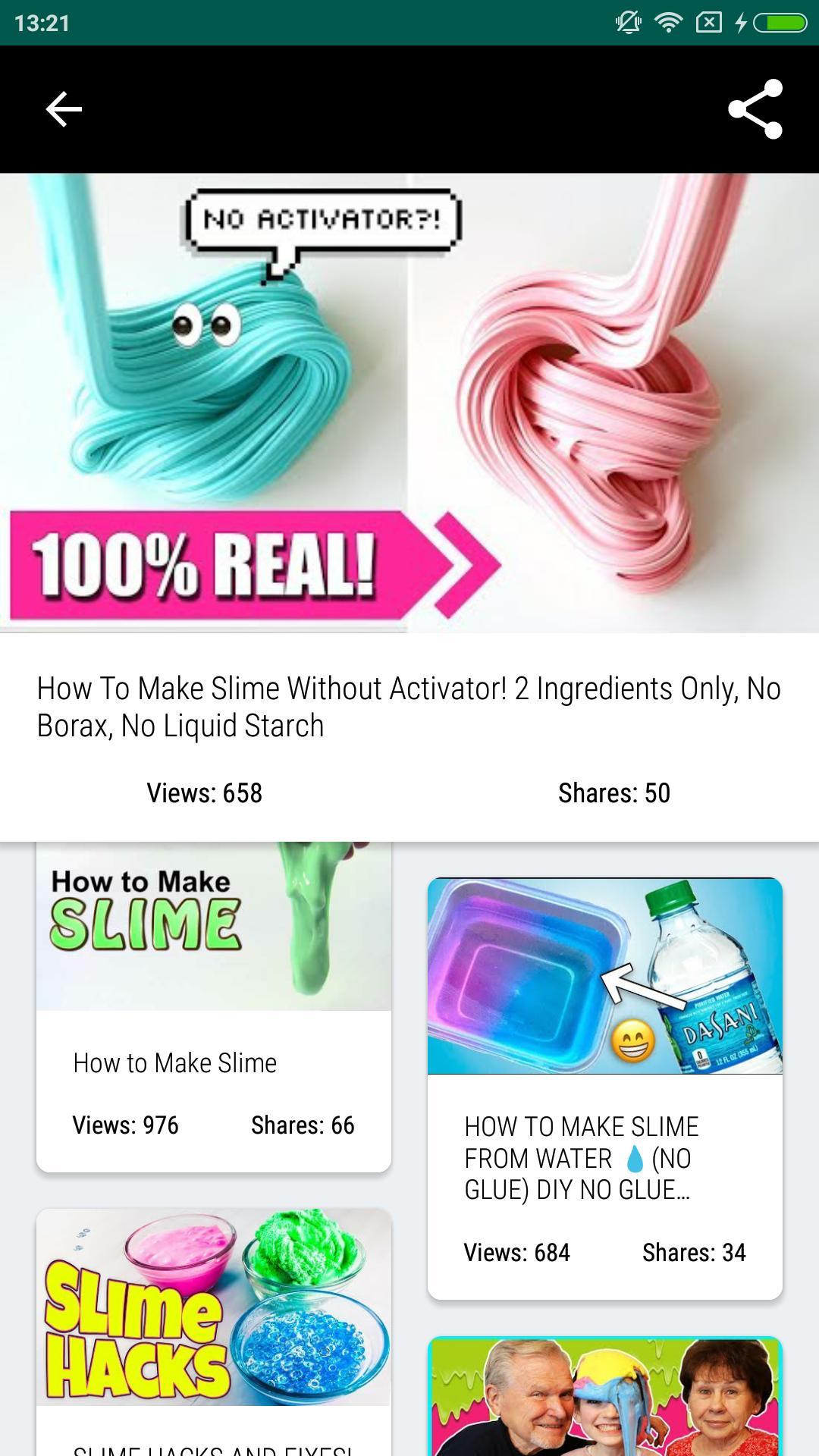
Task: Go back using the arrow icon
Action: (x=64, y=110)
